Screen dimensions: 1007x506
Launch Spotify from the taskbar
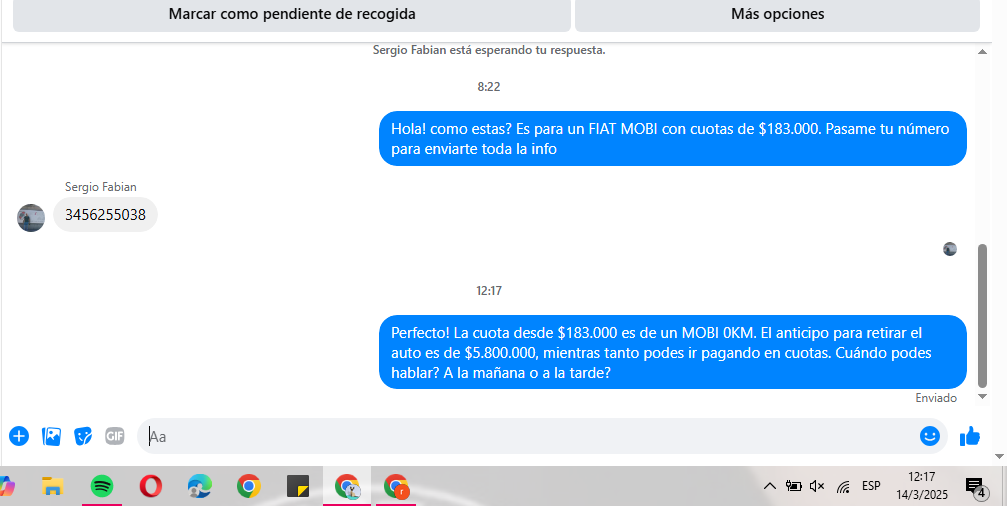102,487
